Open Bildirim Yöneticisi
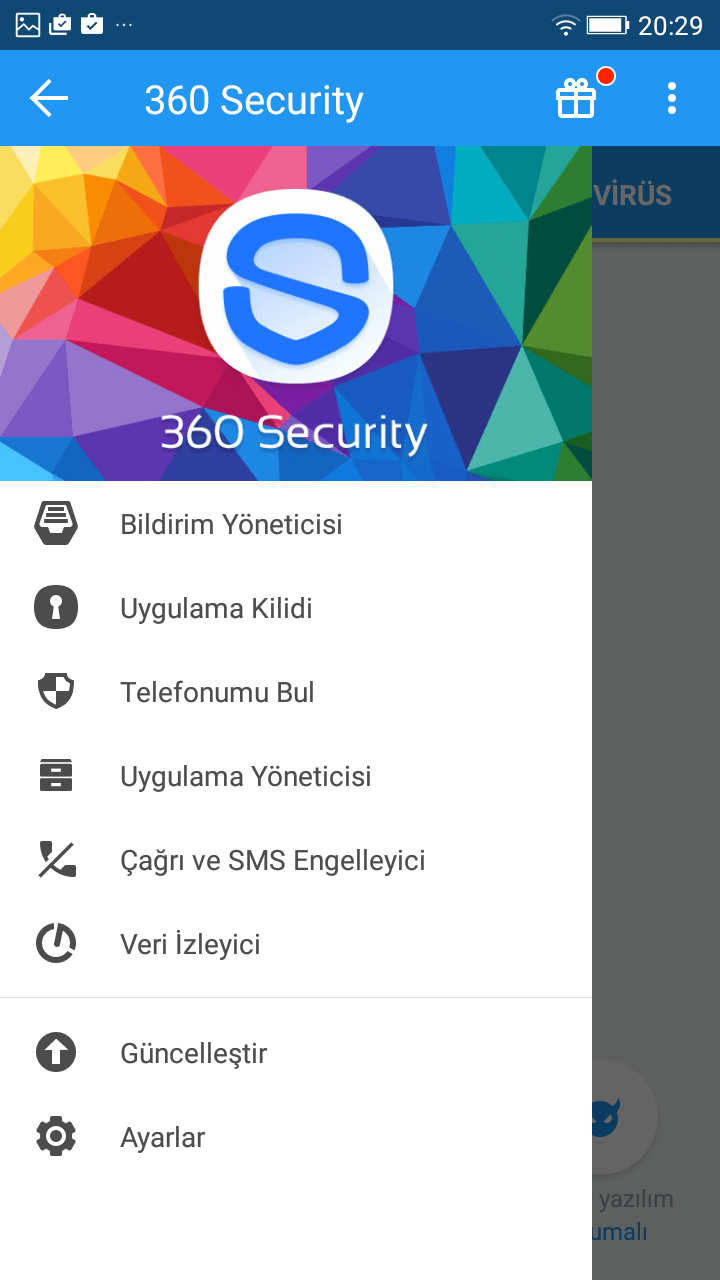720x1280 pixels. (296, 524)
